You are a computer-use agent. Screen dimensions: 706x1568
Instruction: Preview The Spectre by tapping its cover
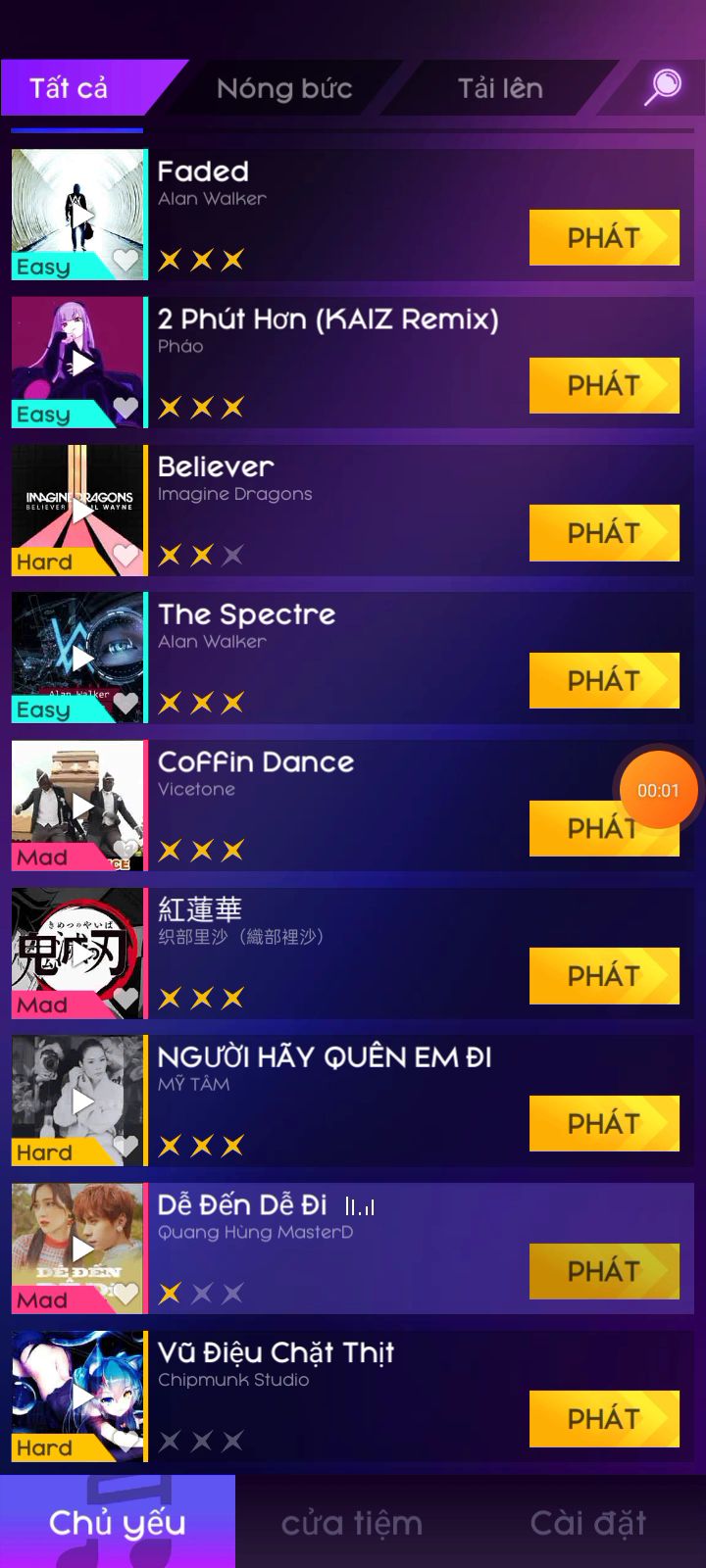[x=78, y=658]
